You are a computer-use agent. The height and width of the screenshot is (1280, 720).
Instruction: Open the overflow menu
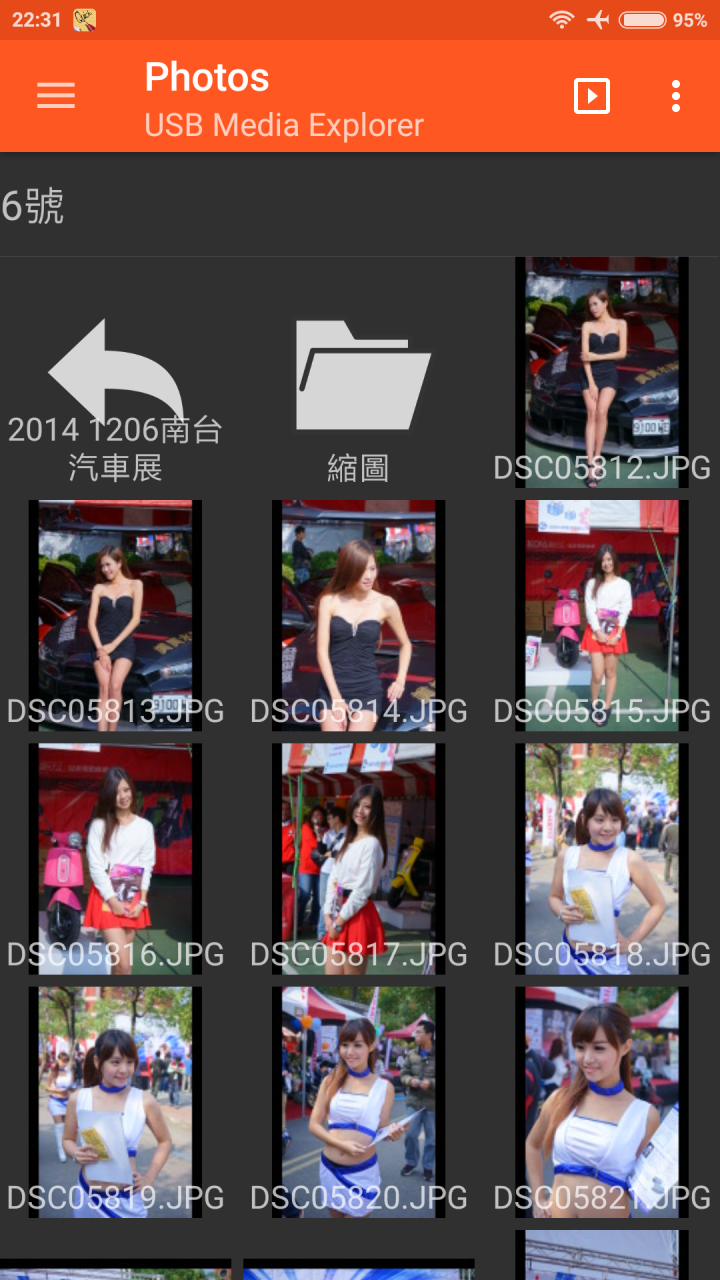point(676,96)
